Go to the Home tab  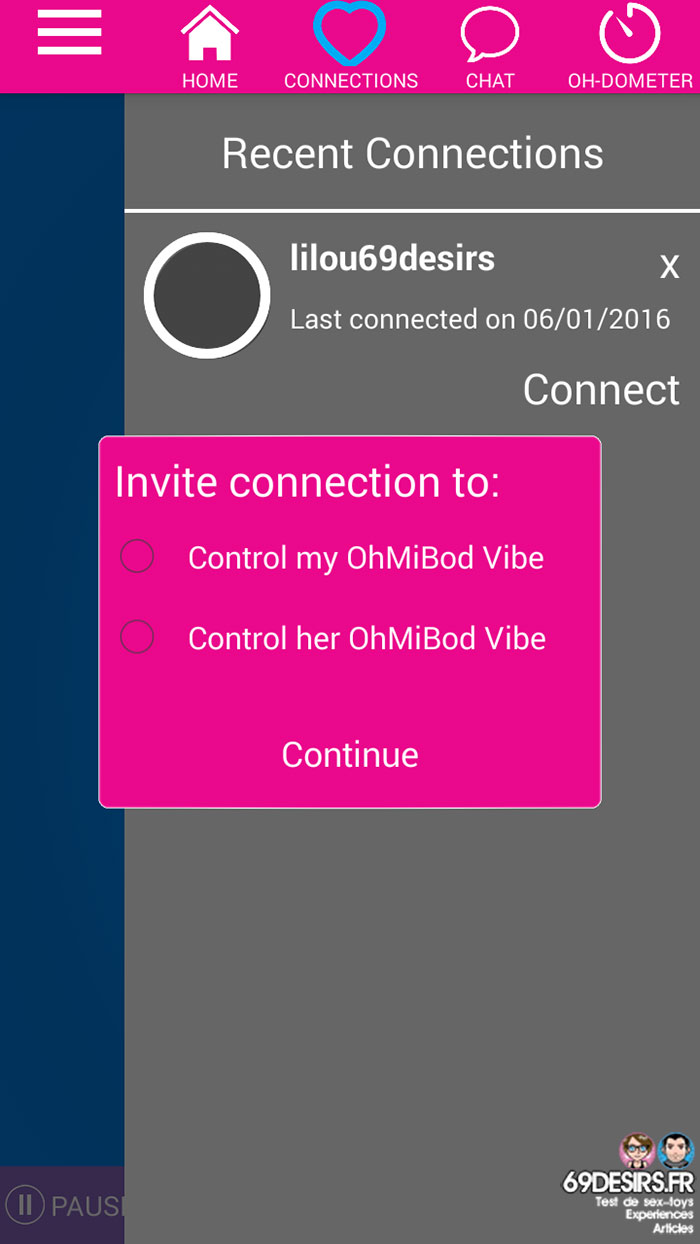(x=210, y=46)
